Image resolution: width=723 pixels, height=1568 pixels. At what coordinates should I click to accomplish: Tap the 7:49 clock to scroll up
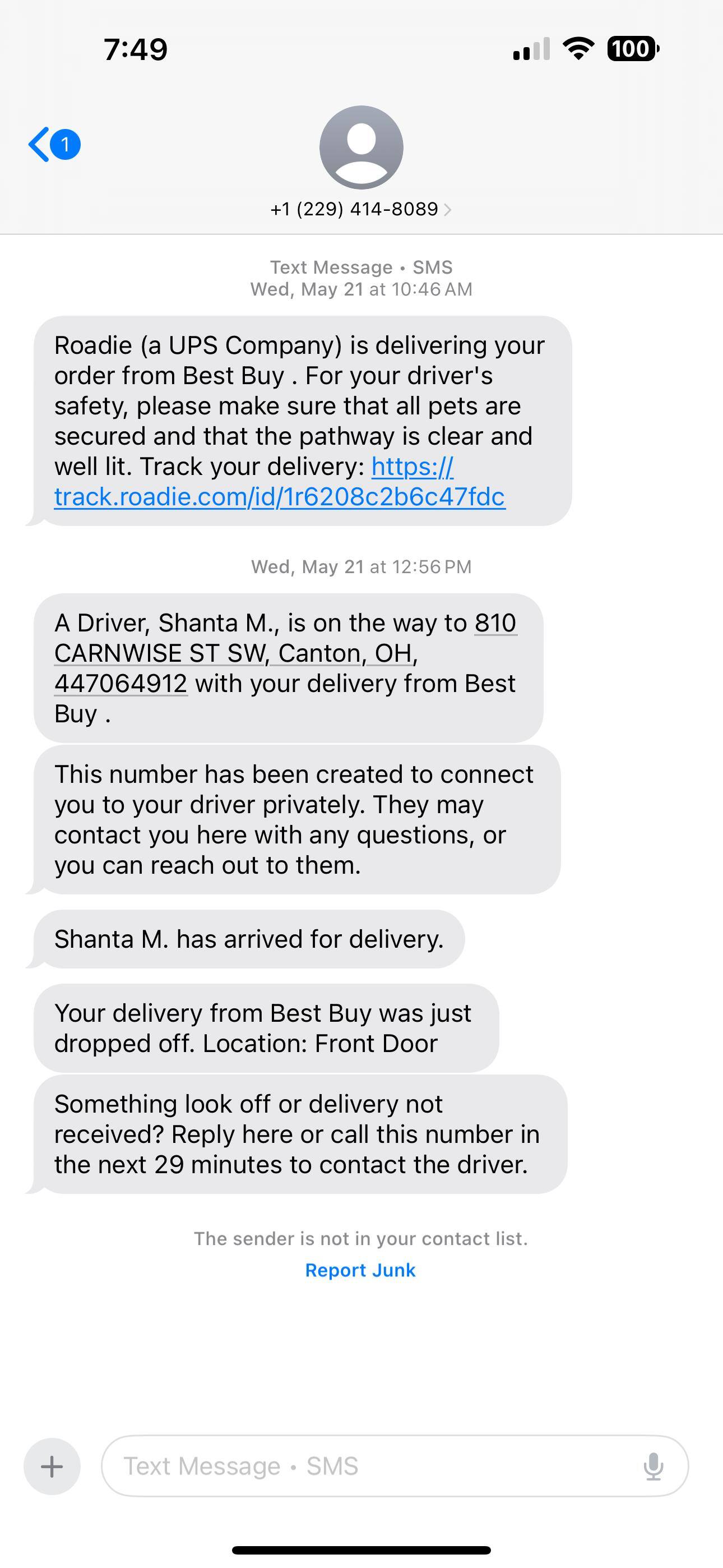coord(135,50)
